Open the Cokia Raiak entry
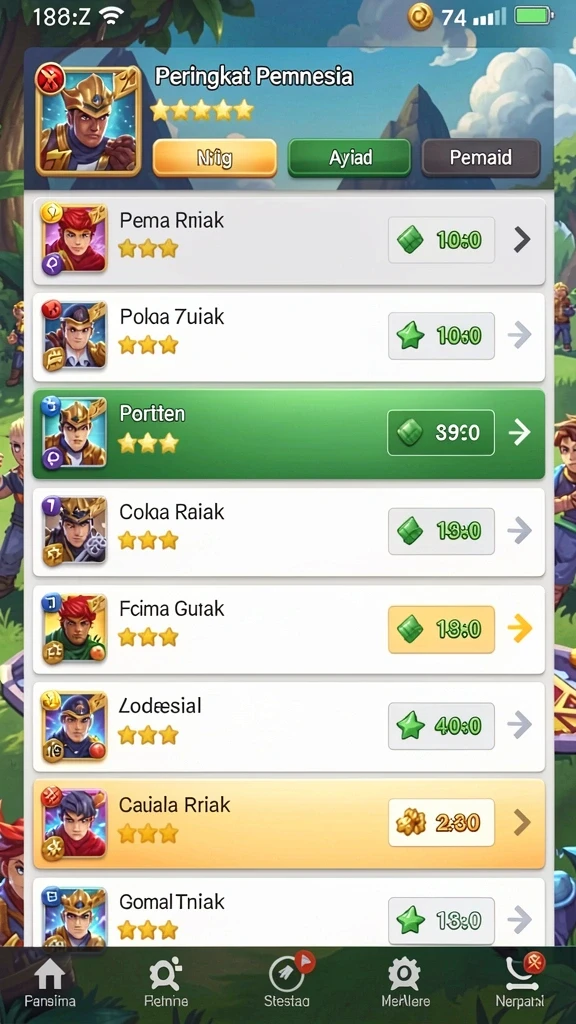Viewport: 576px width, 1024px height. click(289, 532)
